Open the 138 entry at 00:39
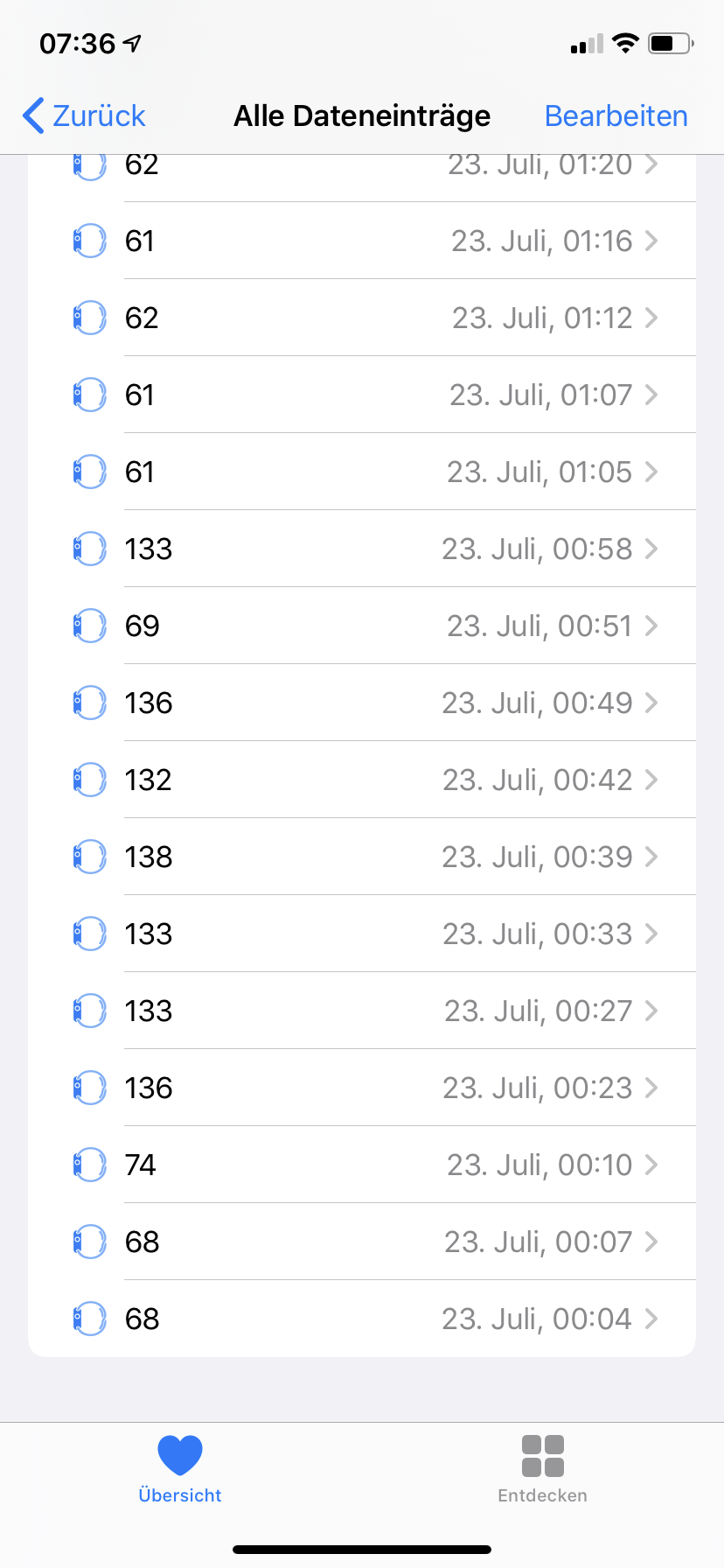 tap(362, 857)
